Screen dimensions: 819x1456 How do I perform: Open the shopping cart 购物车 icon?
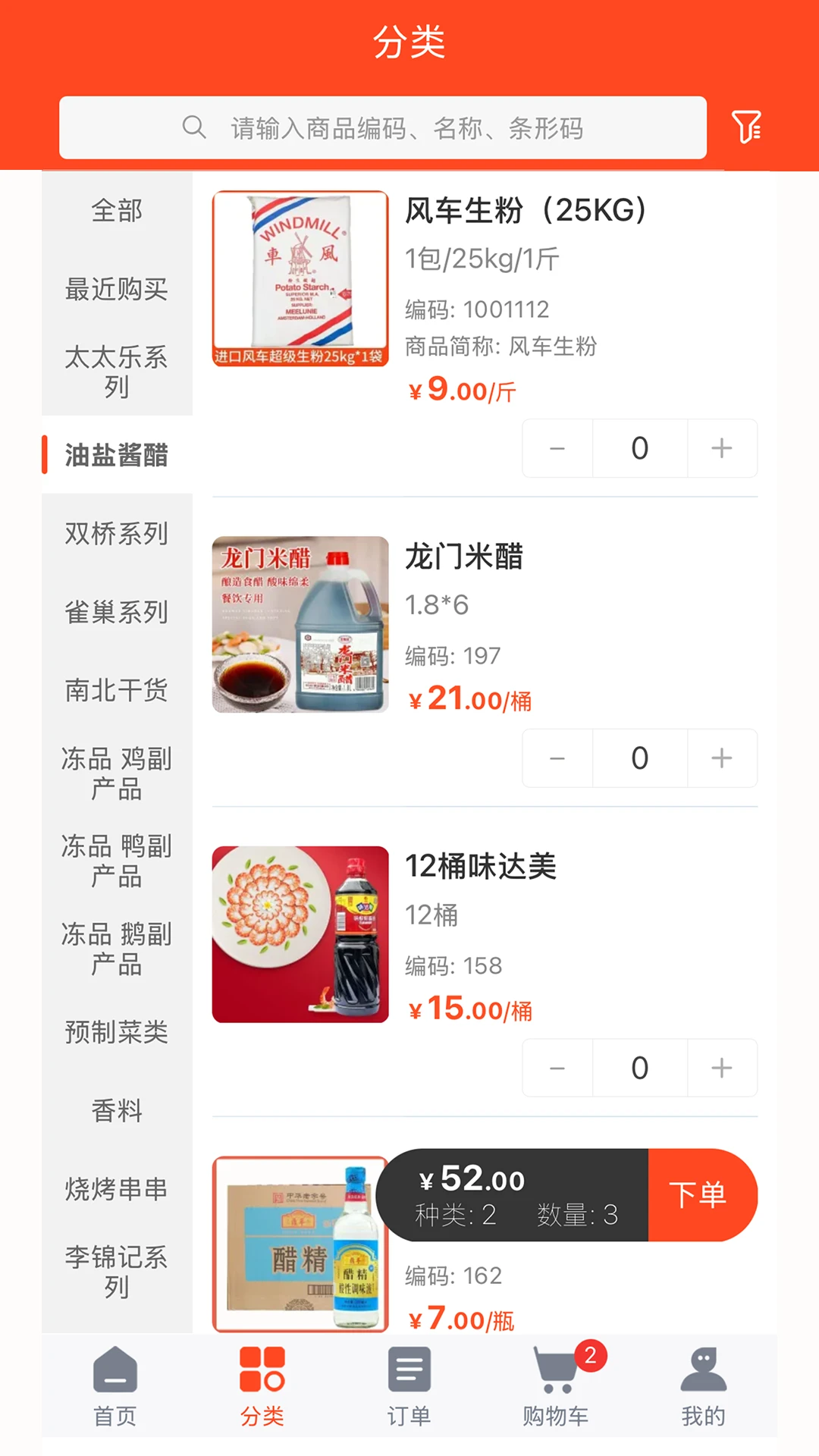pyautogui.click(x=556, y=1388)
